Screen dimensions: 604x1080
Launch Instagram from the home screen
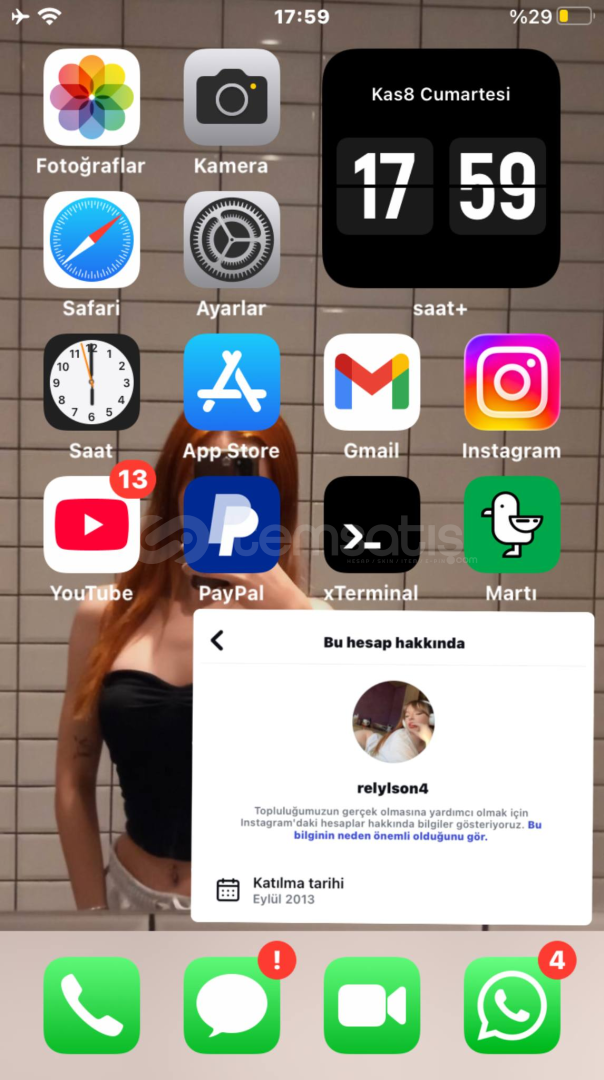tap(512, 382)
